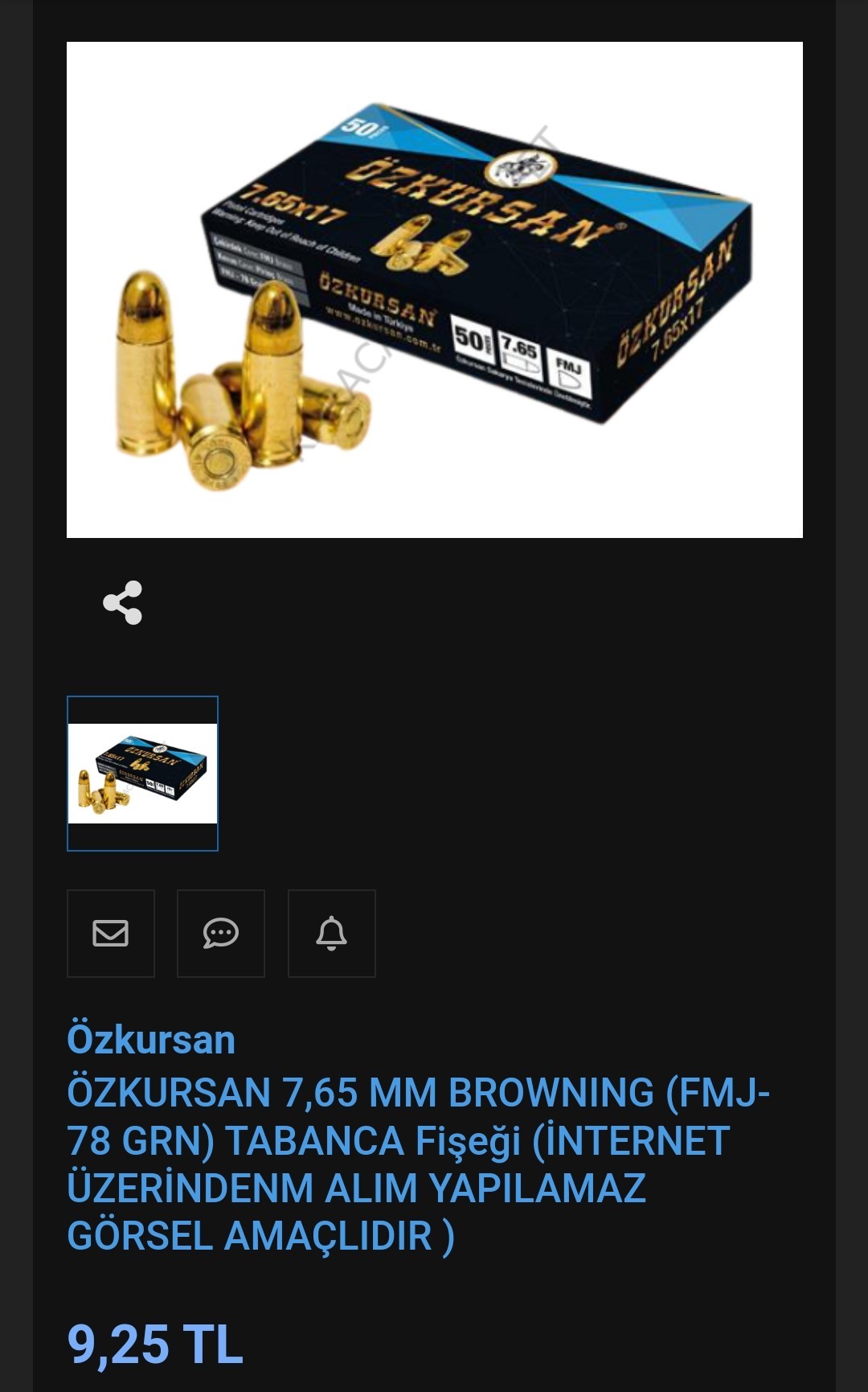
Task: Open the Özkursan brand link
Action: [x=151, y=1039]
